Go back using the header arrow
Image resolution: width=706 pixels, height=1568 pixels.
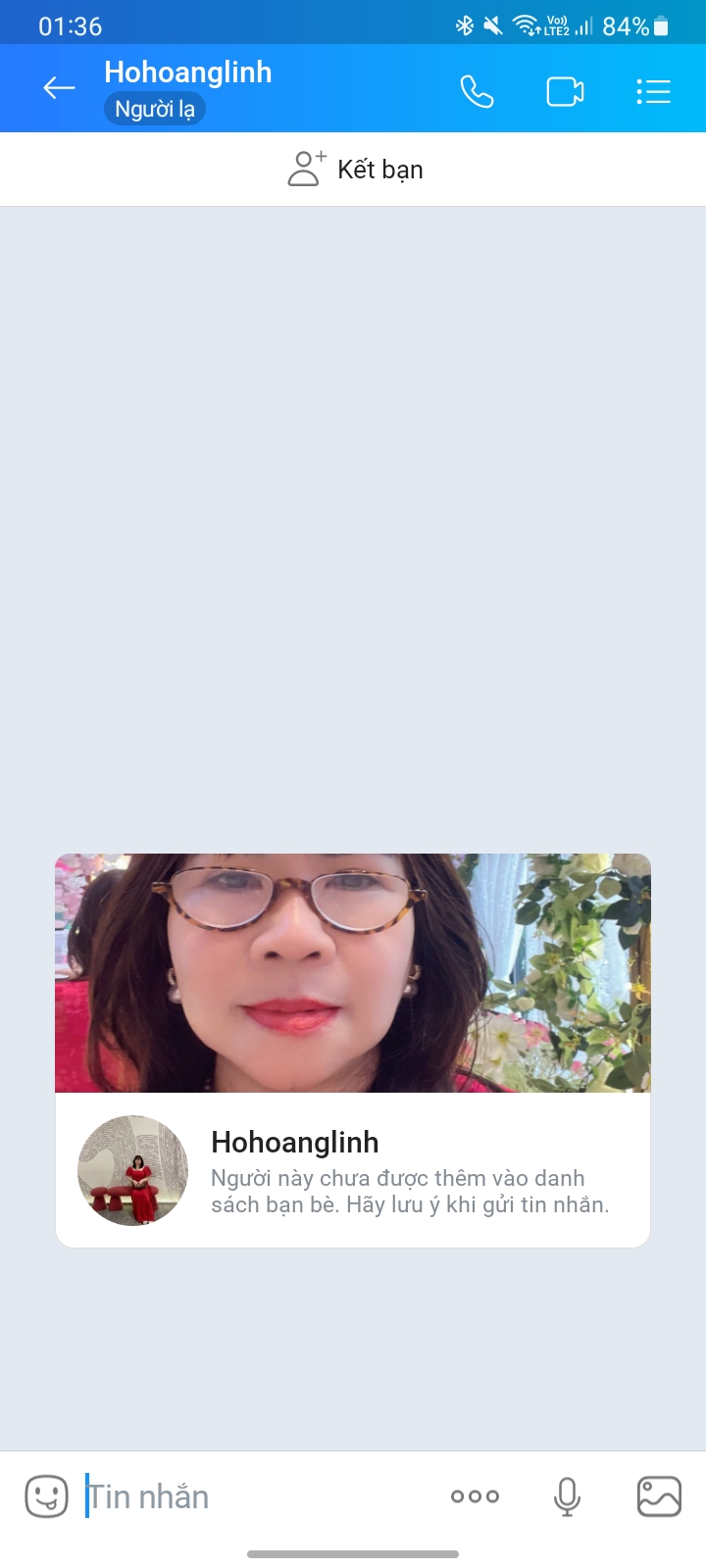59,89
